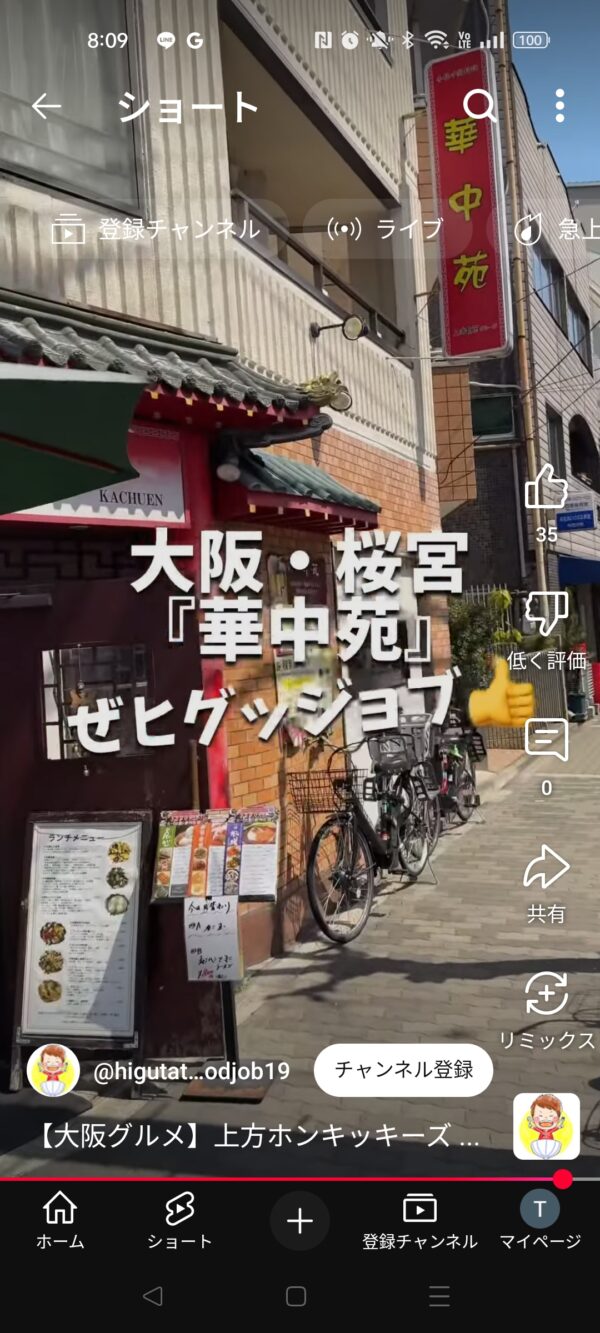Open the @higutat...odjob19 channel
Image resolution: width=600 pixels, height=1333 pixels.
(x=190, y=1072)
